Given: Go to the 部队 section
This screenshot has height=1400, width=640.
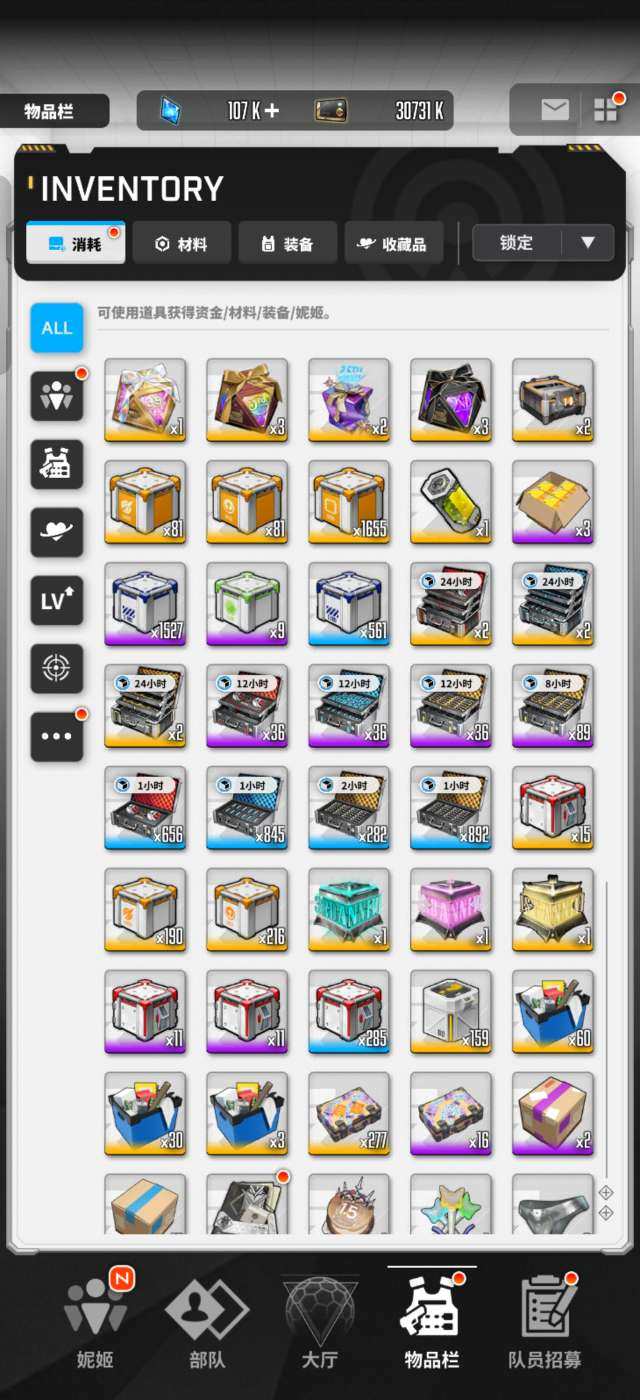Looking at the screenshot, I should 206,1322.
